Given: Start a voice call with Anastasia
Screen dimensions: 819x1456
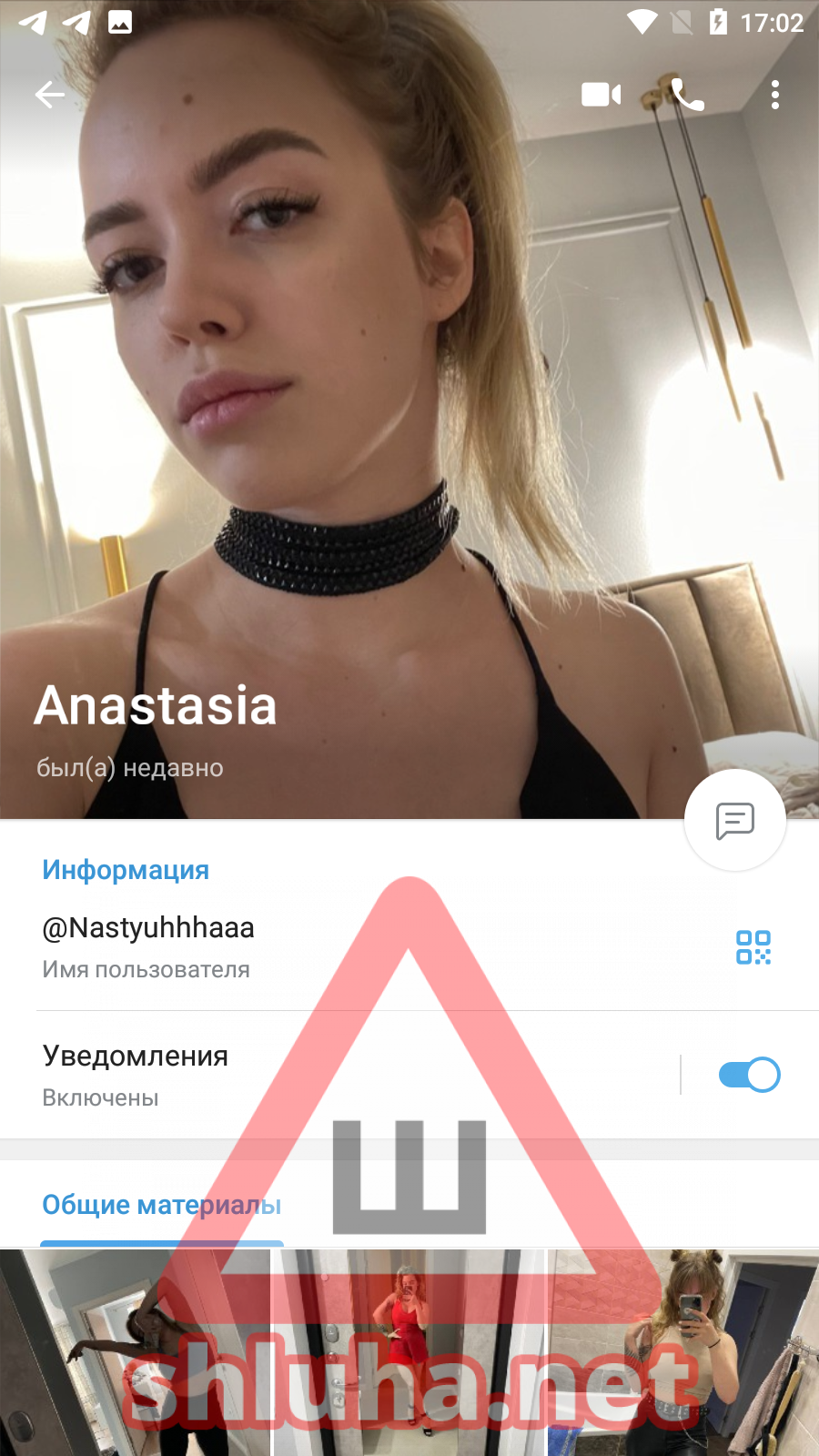Looking at the screenshot, I should click(688, 95).
